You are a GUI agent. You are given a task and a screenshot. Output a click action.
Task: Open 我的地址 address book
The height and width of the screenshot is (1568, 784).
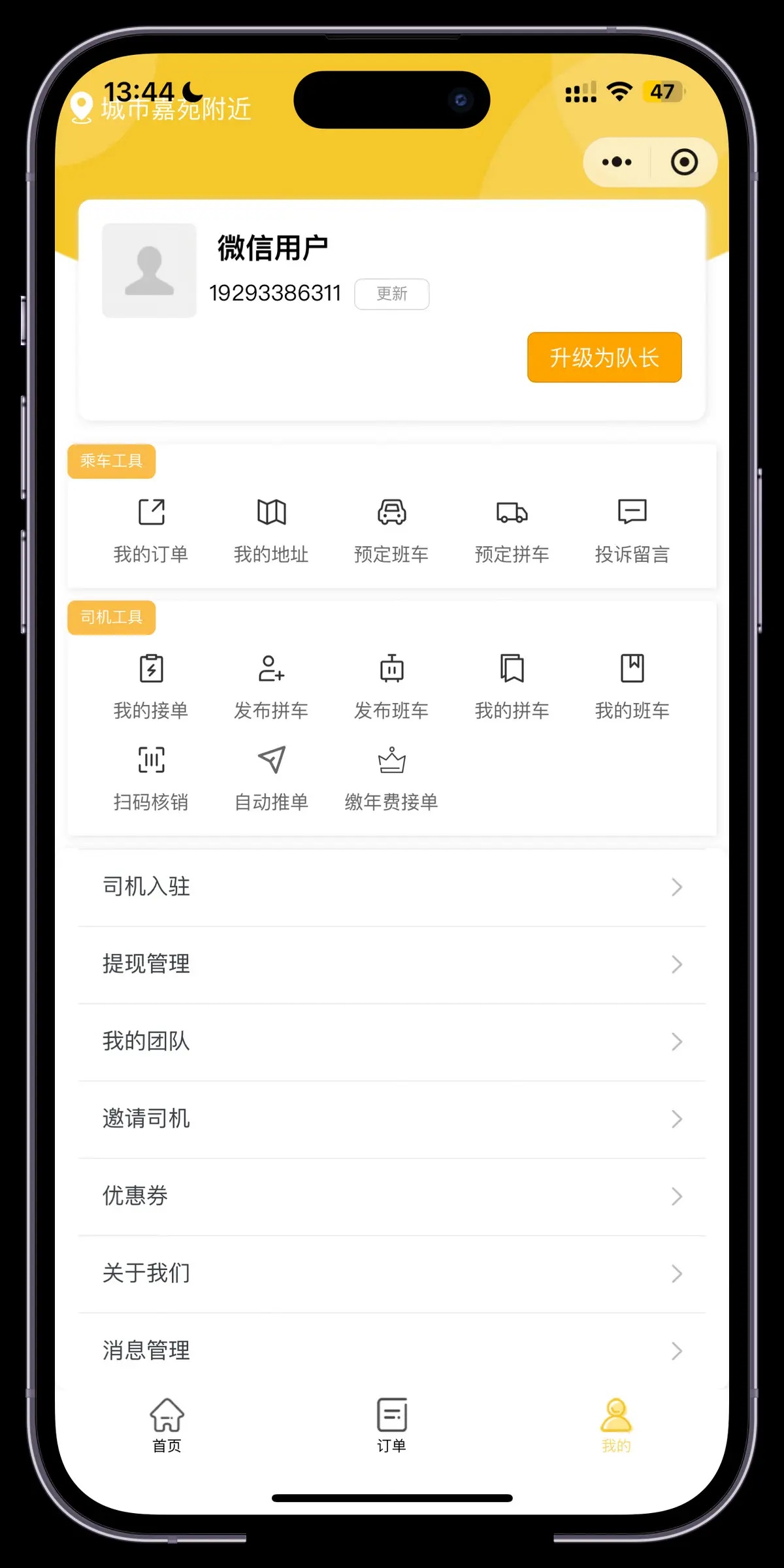(x=271, y=529)
